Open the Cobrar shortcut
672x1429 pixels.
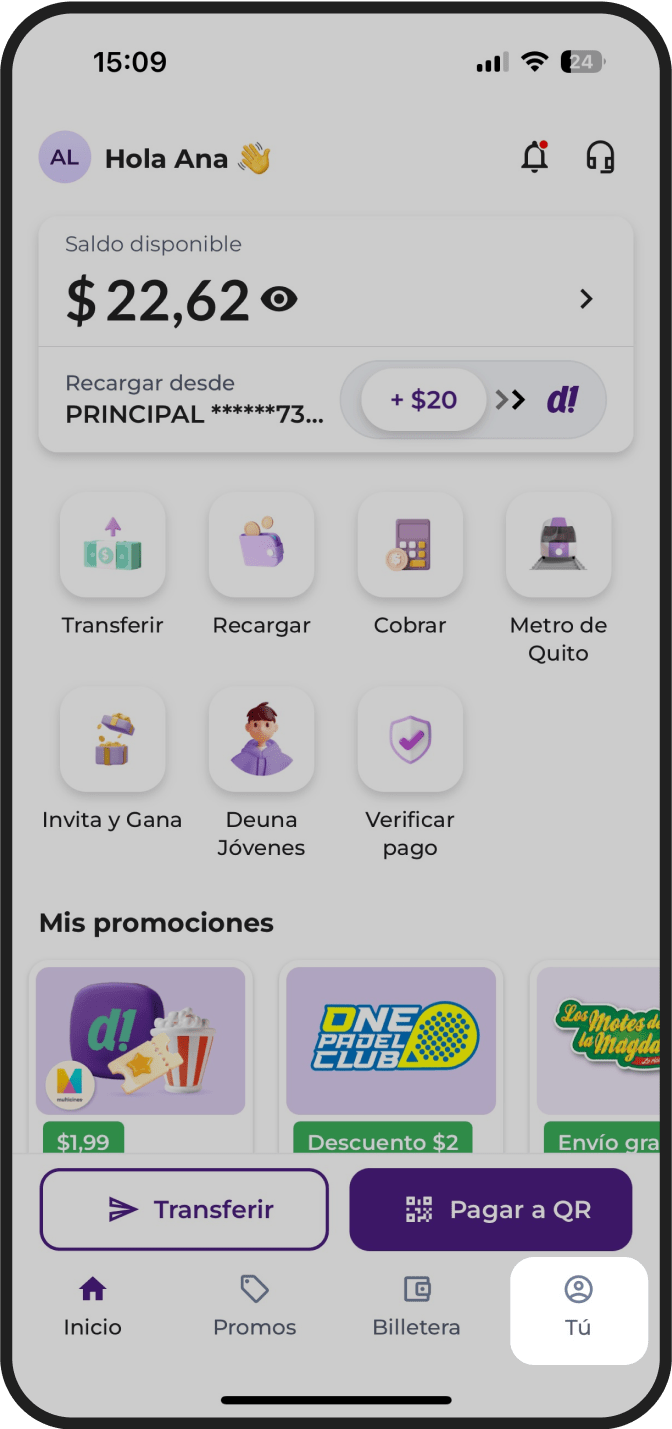pyautogui.click(x=410, y=545)
